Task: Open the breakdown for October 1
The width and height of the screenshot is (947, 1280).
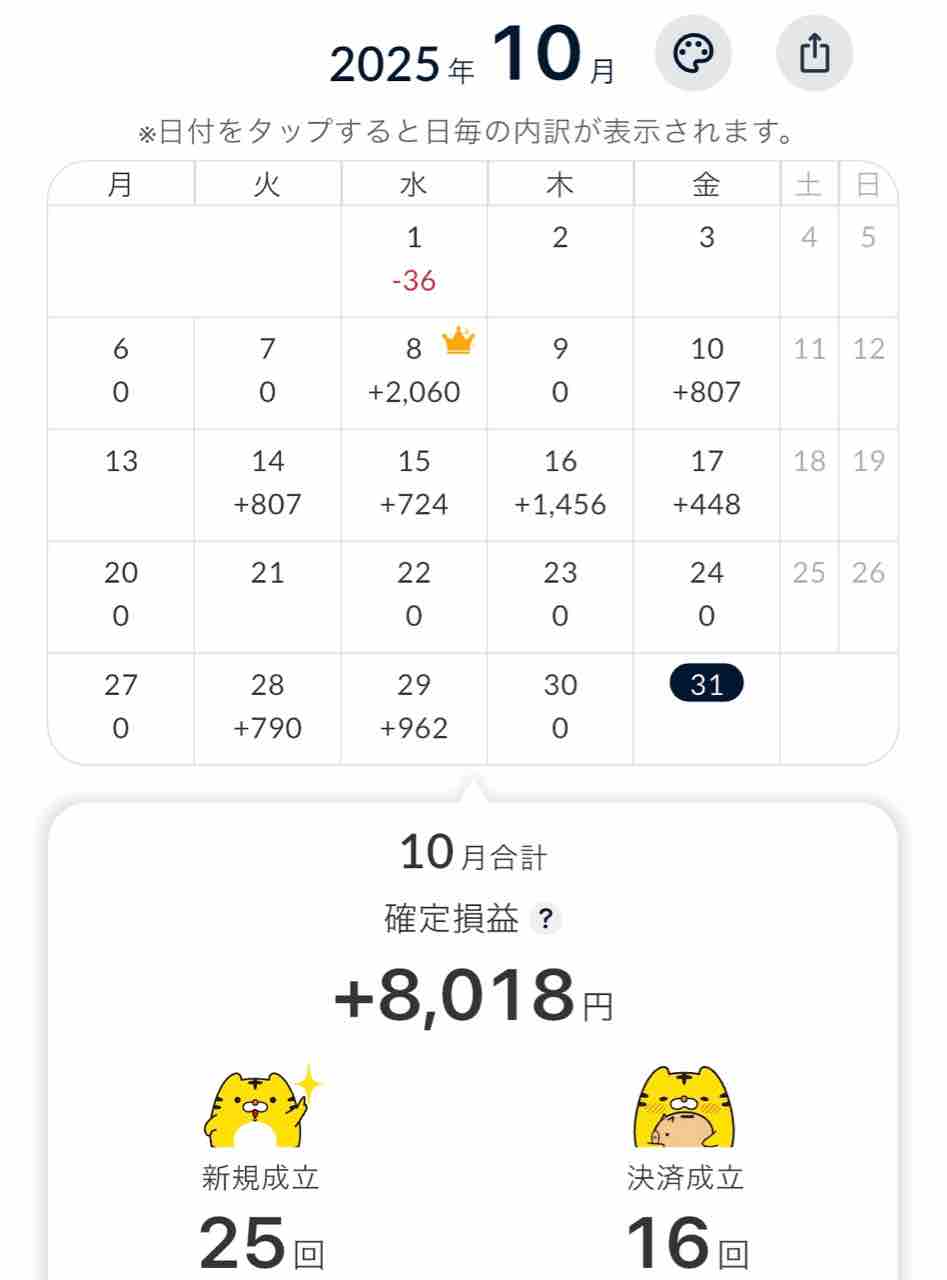Action: pos(414,261)
